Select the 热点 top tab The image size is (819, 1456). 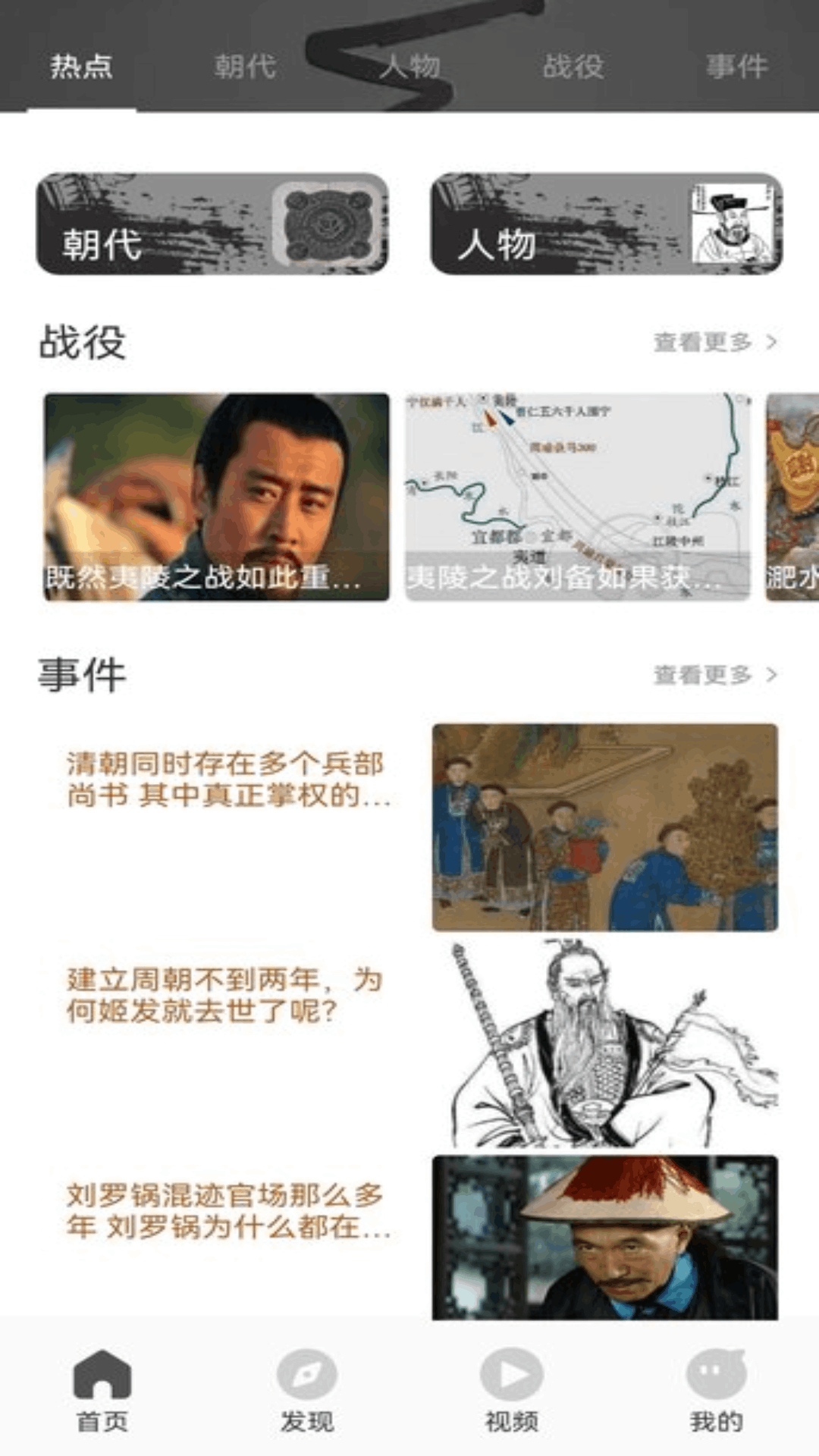point(82,67)
